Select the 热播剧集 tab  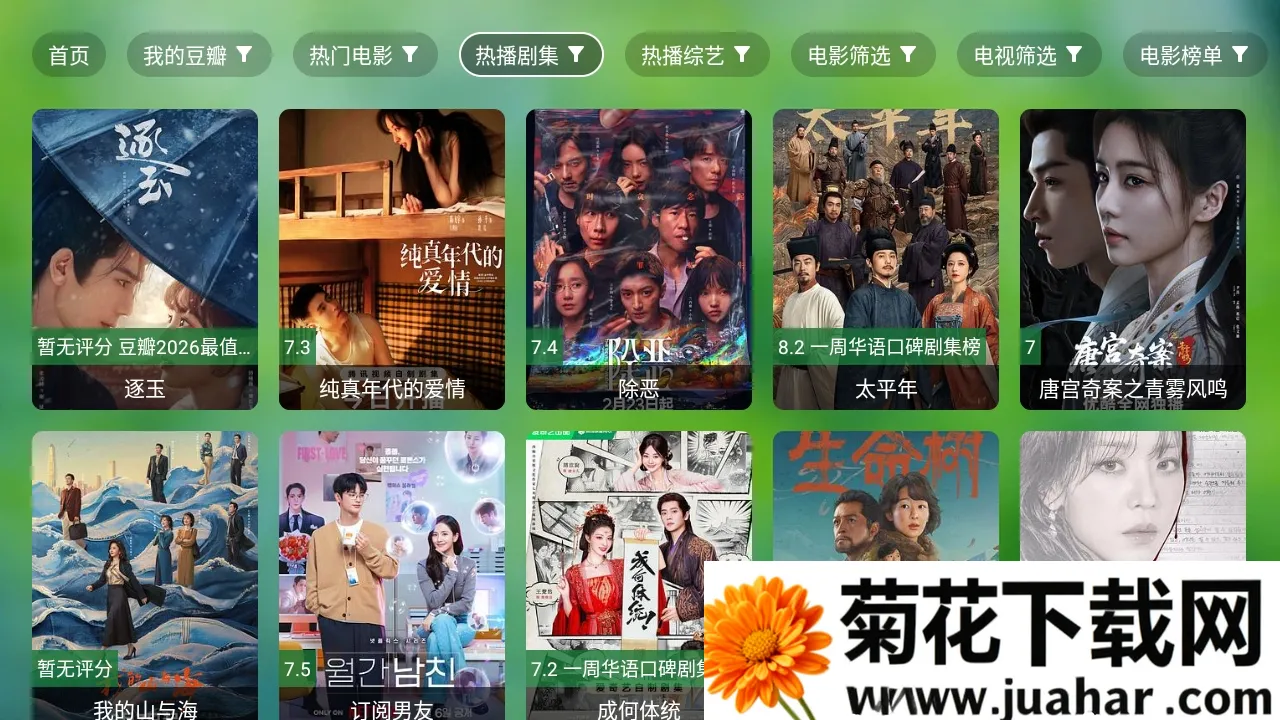click(x=530, y=55)
